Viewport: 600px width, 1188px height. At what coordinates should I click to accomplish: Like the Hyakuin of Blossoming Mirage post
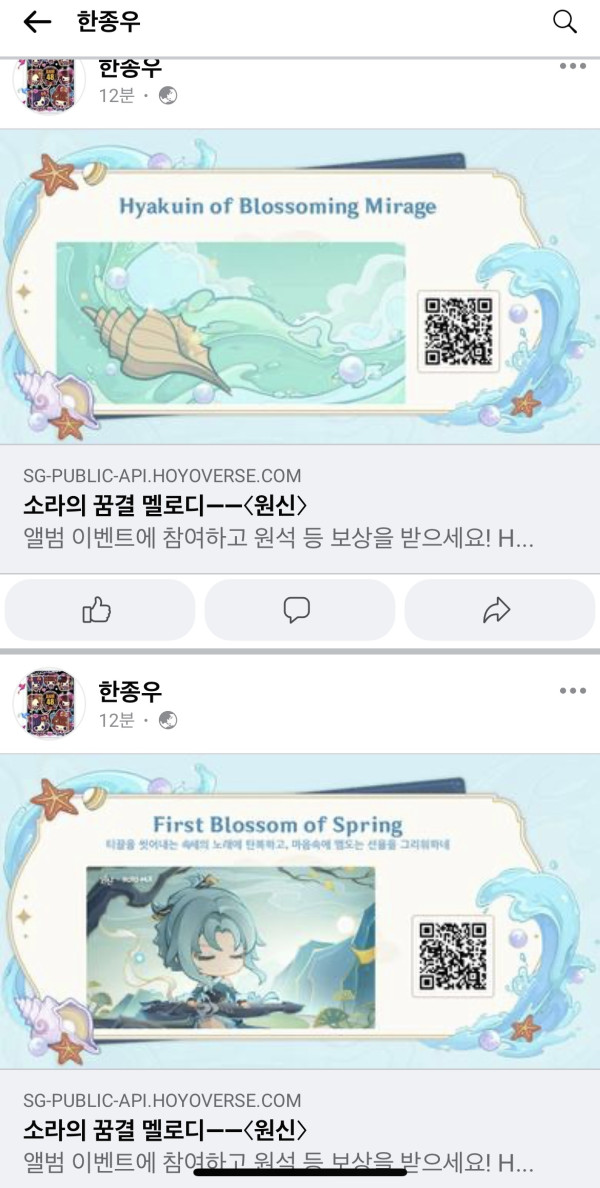(98, 610)
